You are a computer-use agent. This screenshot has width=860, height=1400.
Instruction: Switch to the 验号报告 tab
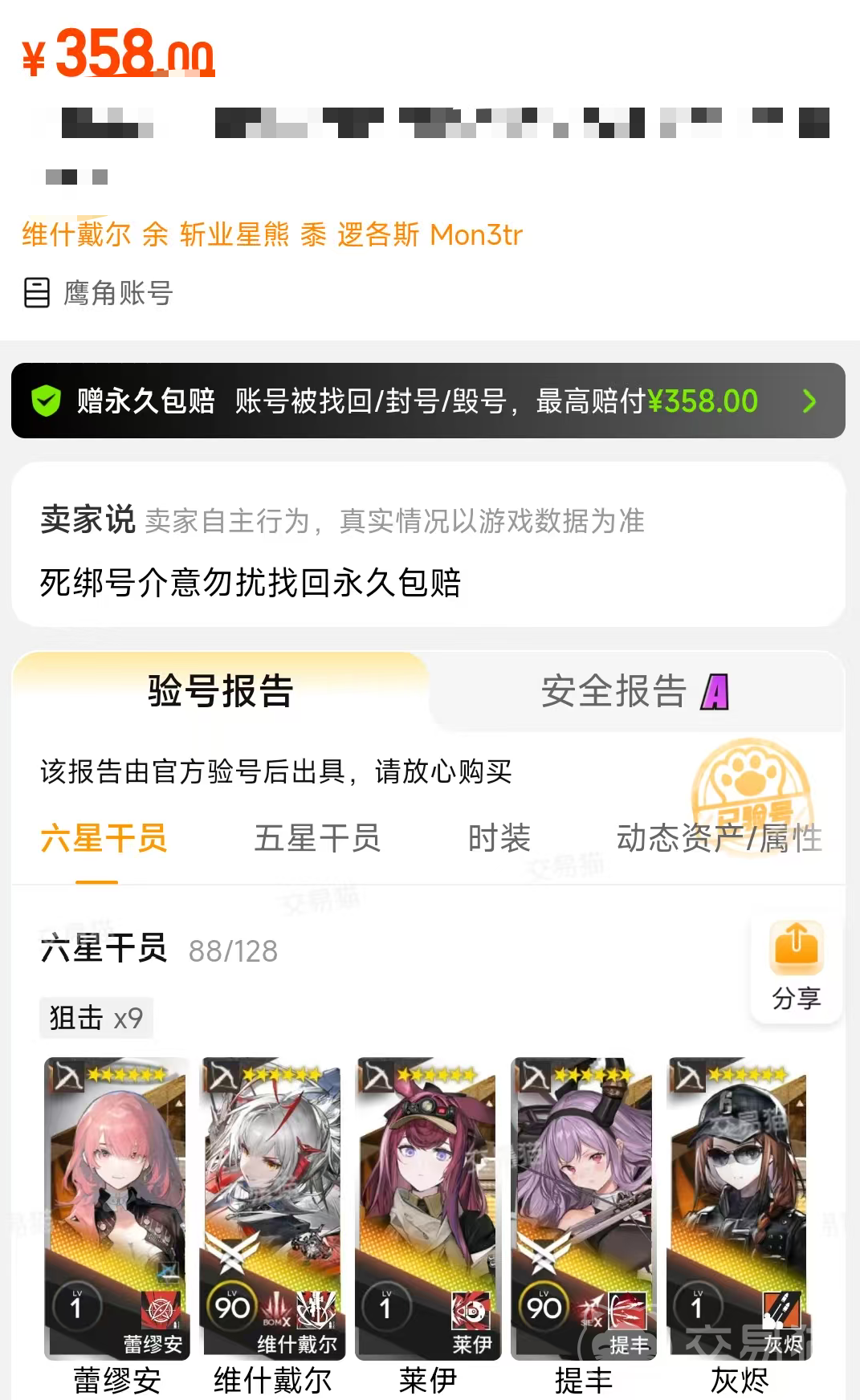tap(221, 691)
